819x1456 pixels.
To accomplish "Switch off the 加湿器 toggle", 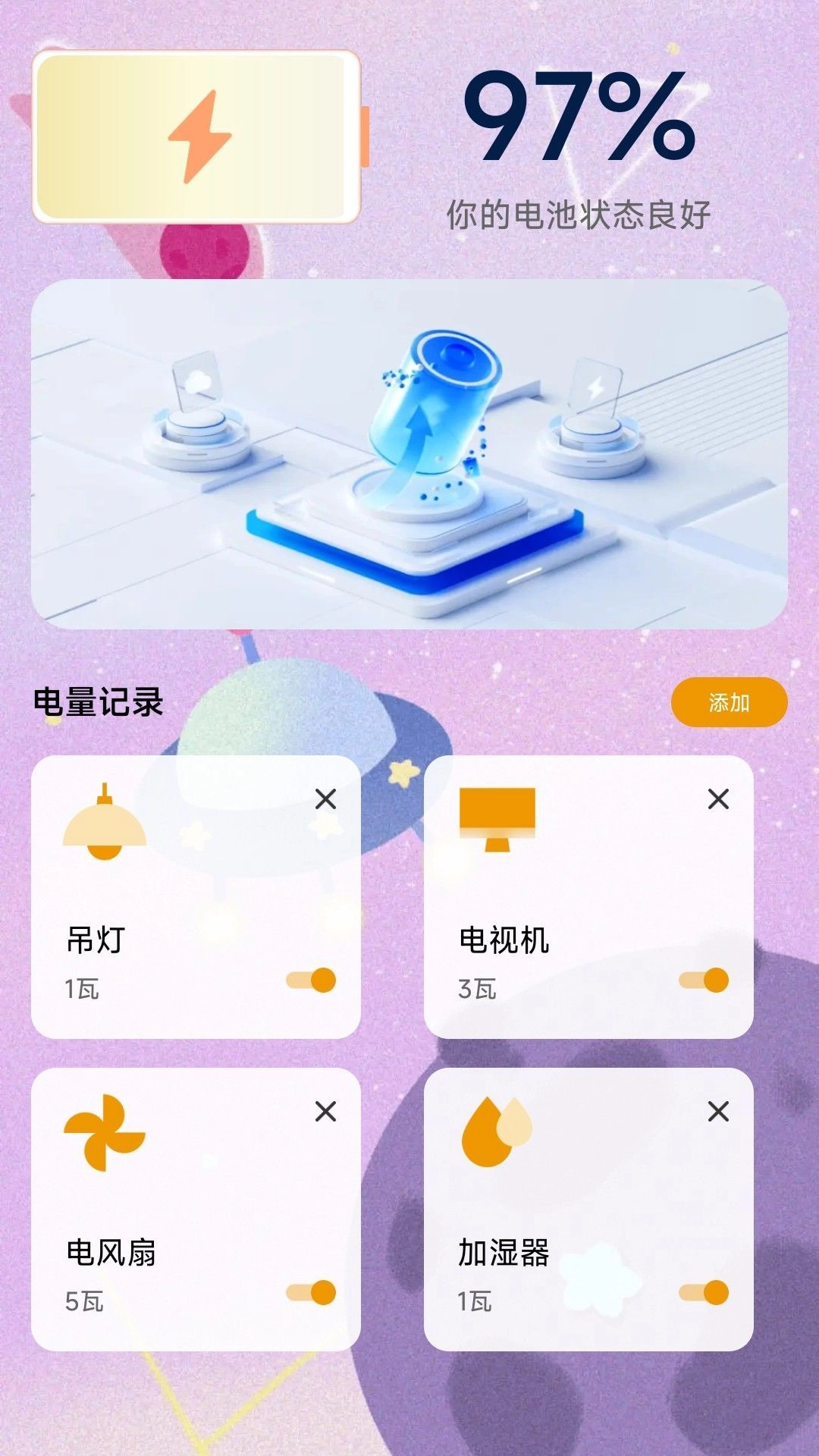I will click(x=704, y=1292).
